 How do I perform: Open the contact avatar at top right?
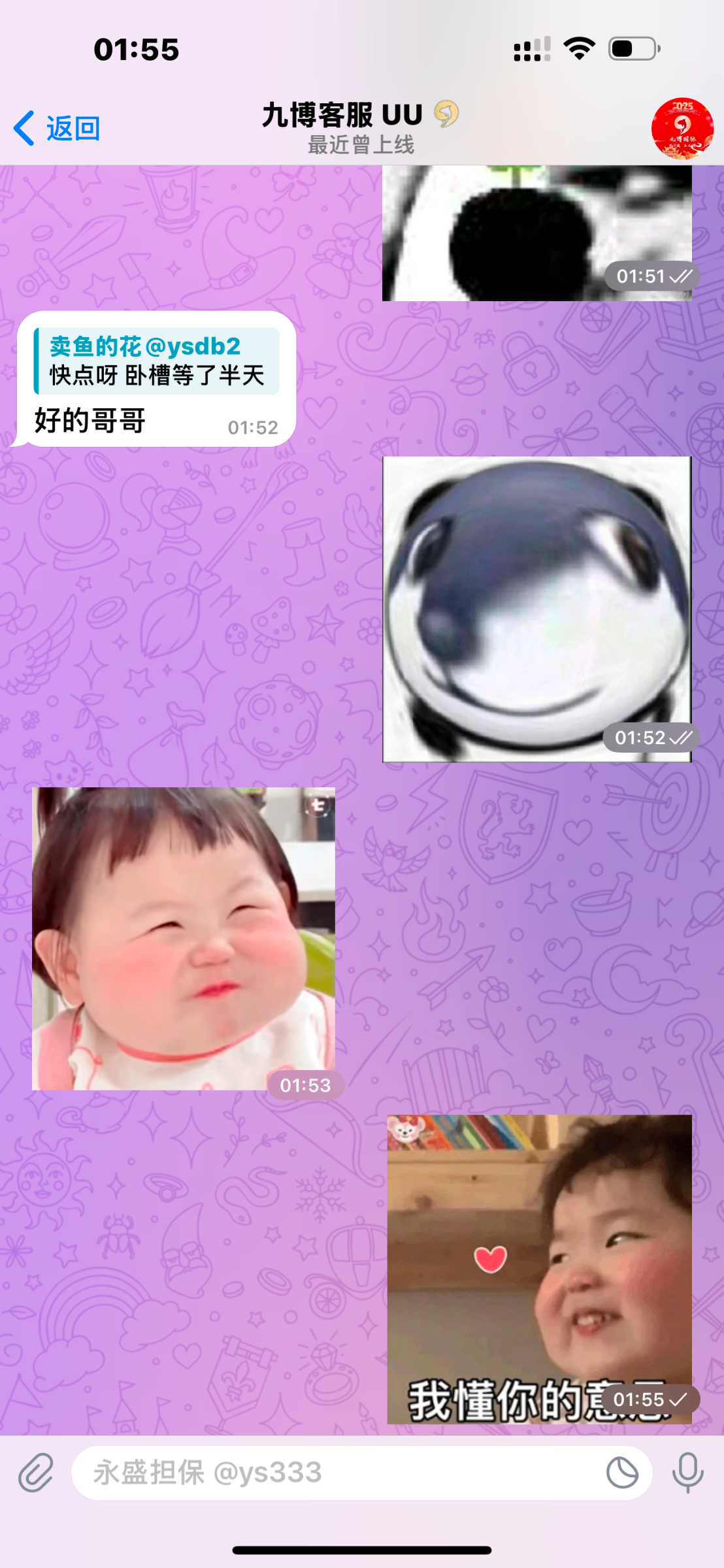[682, 128]
